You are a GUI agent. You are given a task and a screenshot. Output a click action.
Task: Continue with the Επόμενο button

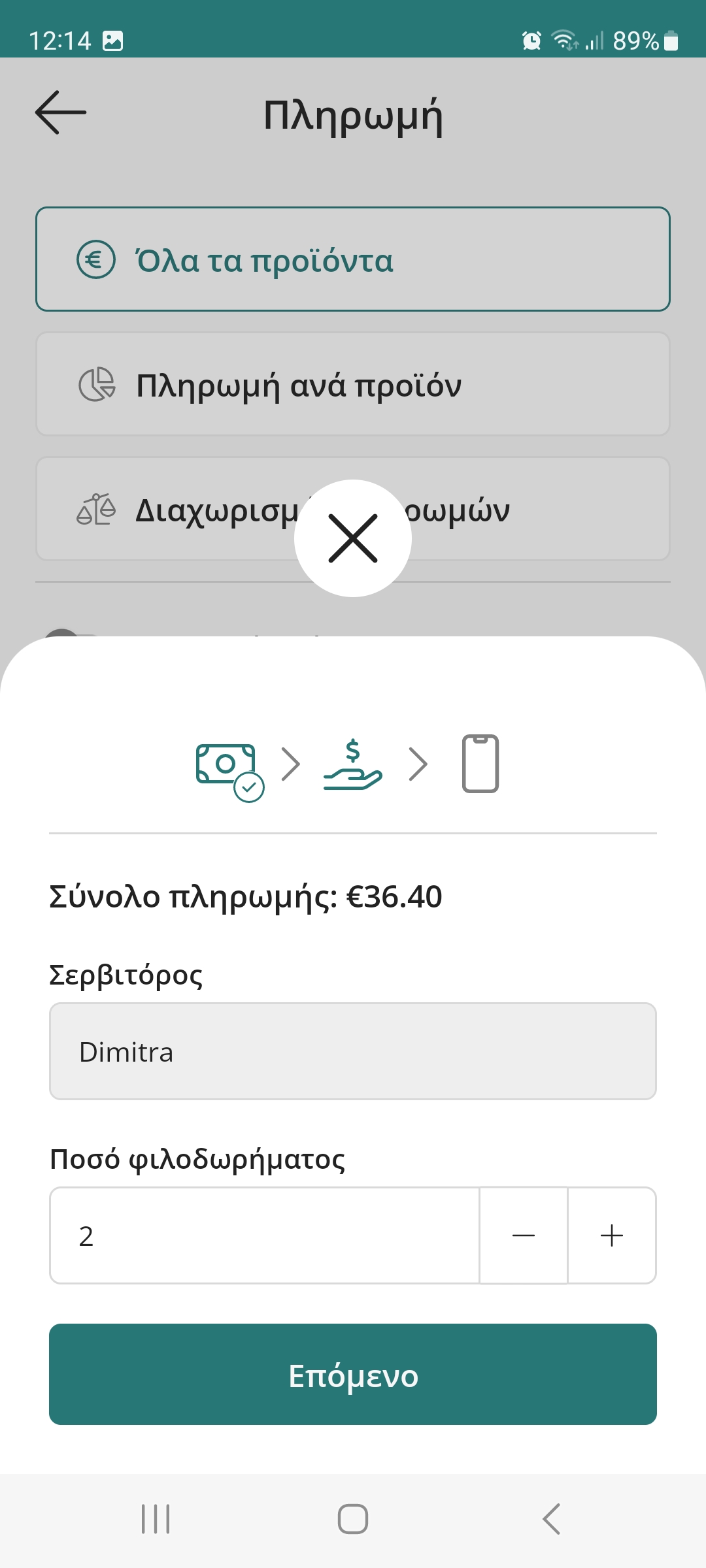[x=353, y=1375]
